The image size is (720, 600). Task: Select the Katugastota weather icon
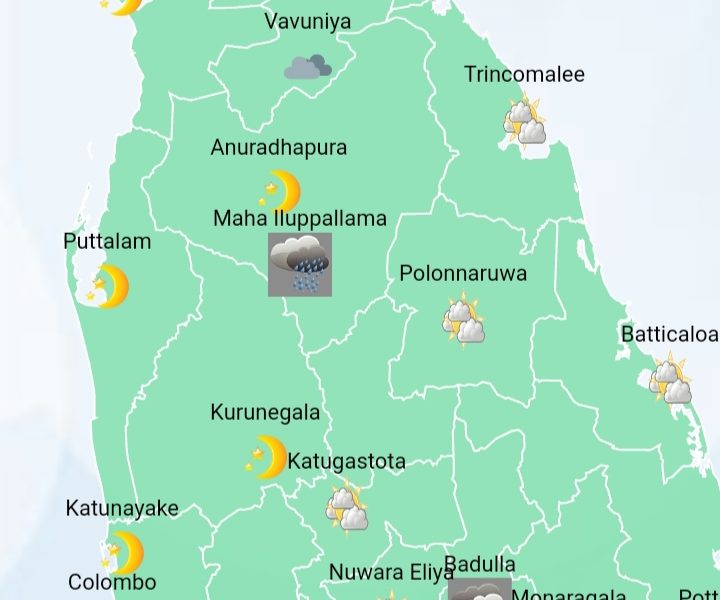[347, 507]
